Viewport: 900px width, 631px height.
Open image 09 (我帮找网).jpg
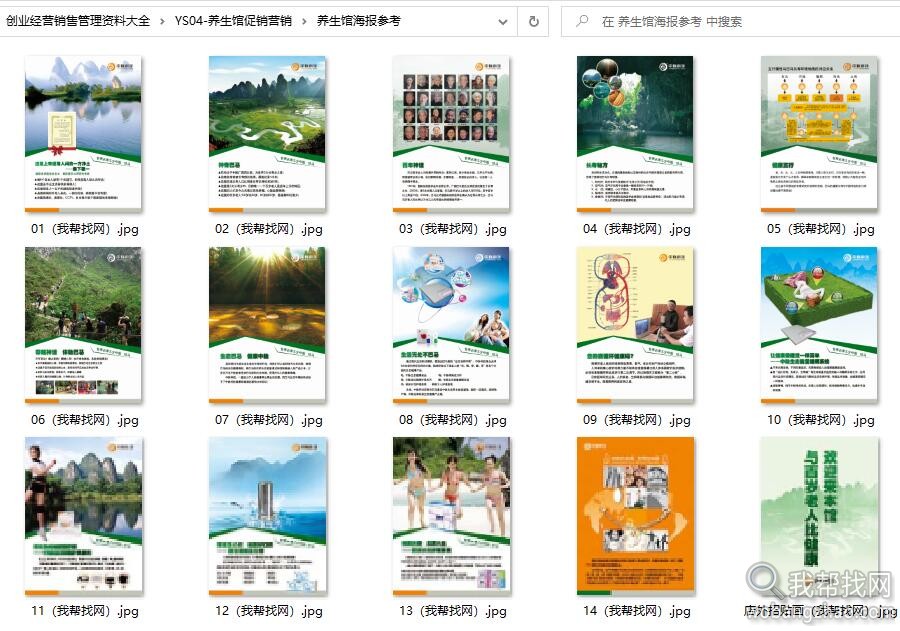[x=635, y=325]
